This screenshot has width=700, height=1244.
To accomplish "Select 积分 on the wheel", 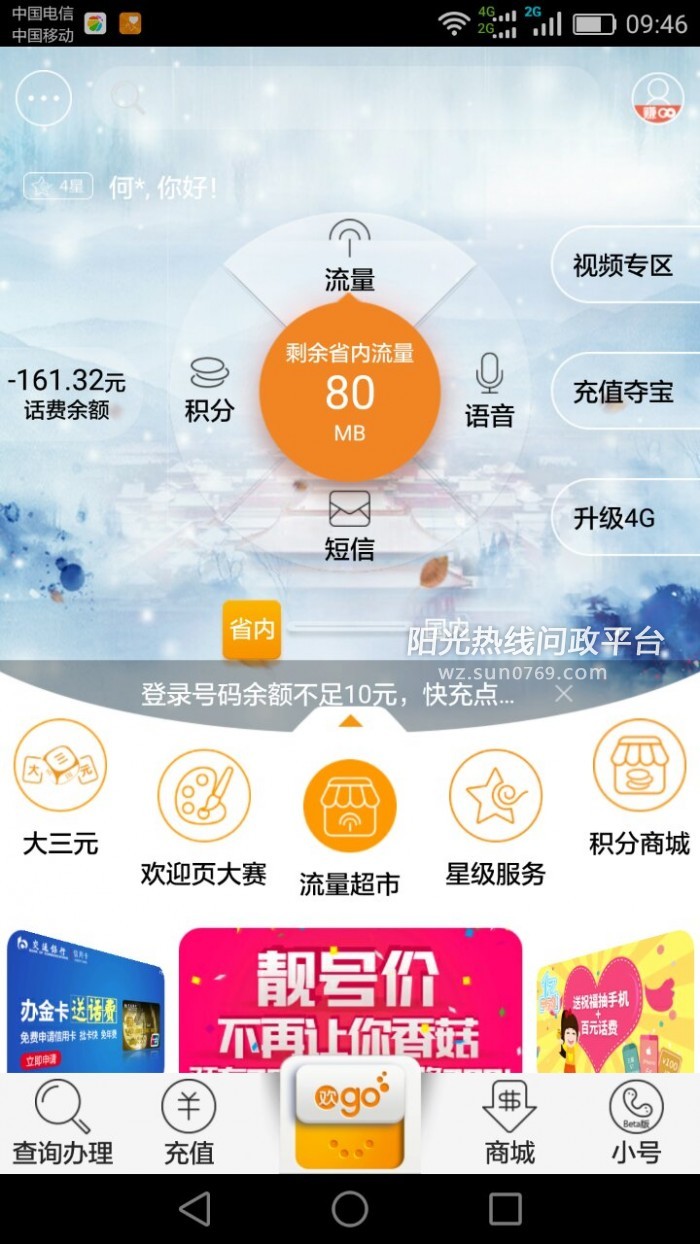I will pos(209,388).
